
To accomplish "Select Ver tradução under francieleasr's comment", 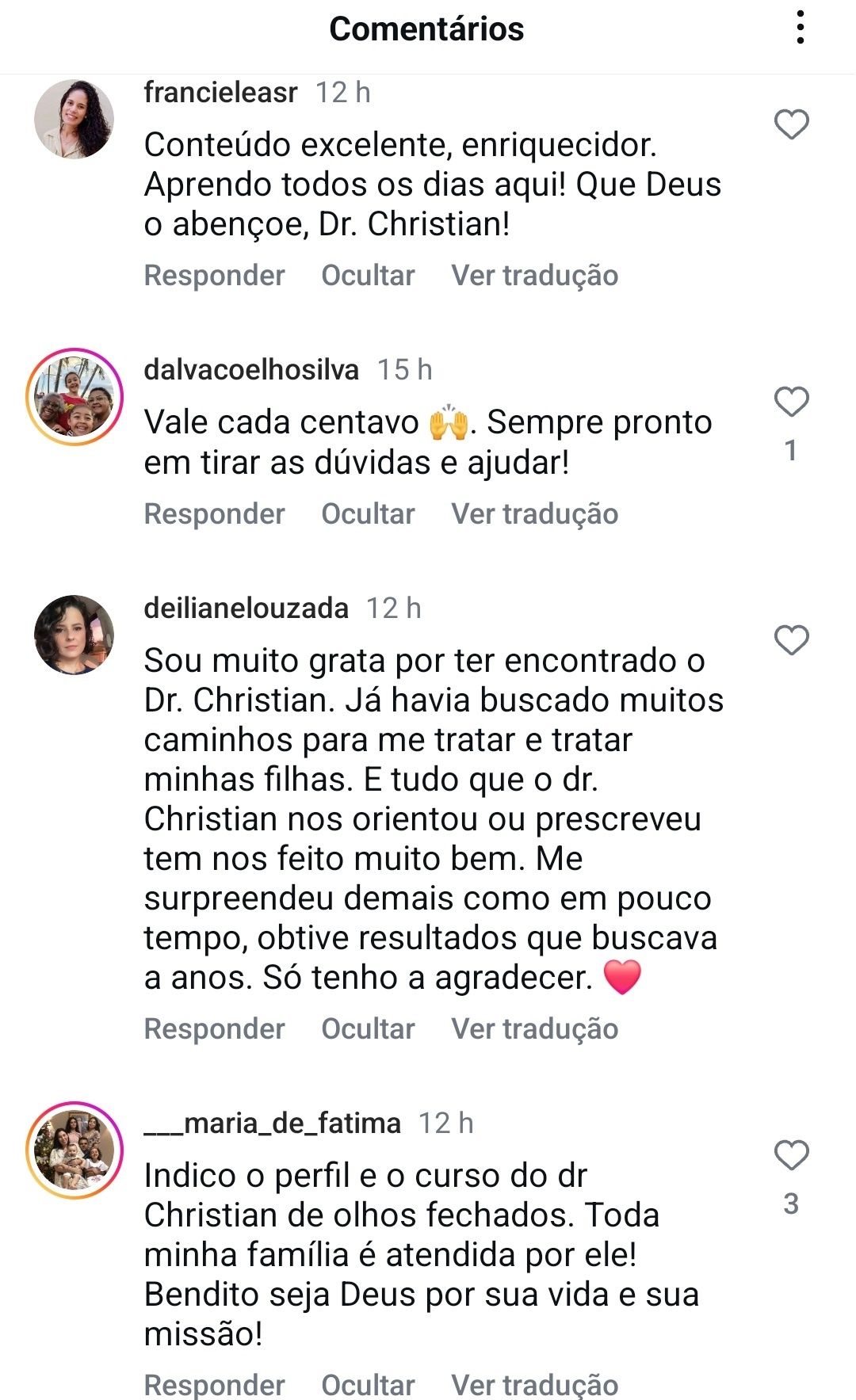I will pyautogui.click(x=535, y=276).
